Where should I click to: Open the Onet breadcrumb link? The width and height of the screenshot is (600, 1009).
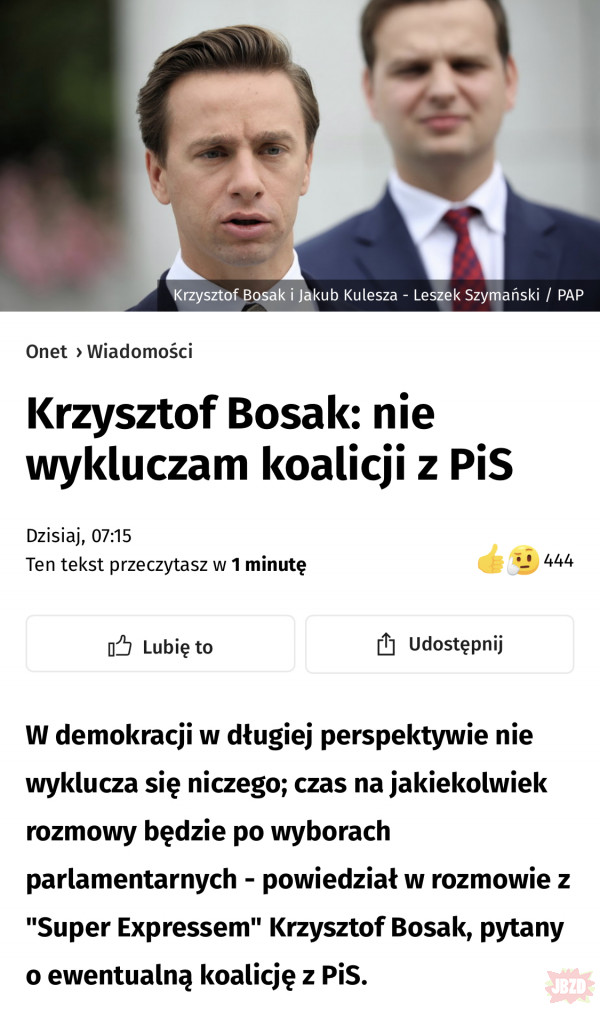(46, 351)
